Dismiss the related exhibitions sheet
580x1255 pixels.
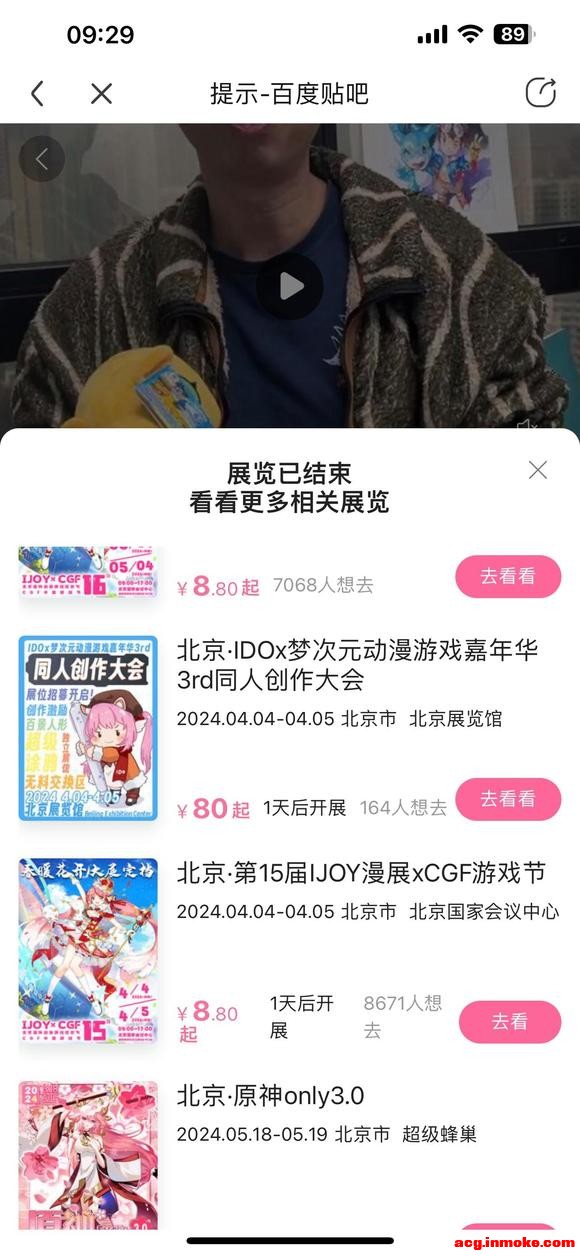point(538,470)
